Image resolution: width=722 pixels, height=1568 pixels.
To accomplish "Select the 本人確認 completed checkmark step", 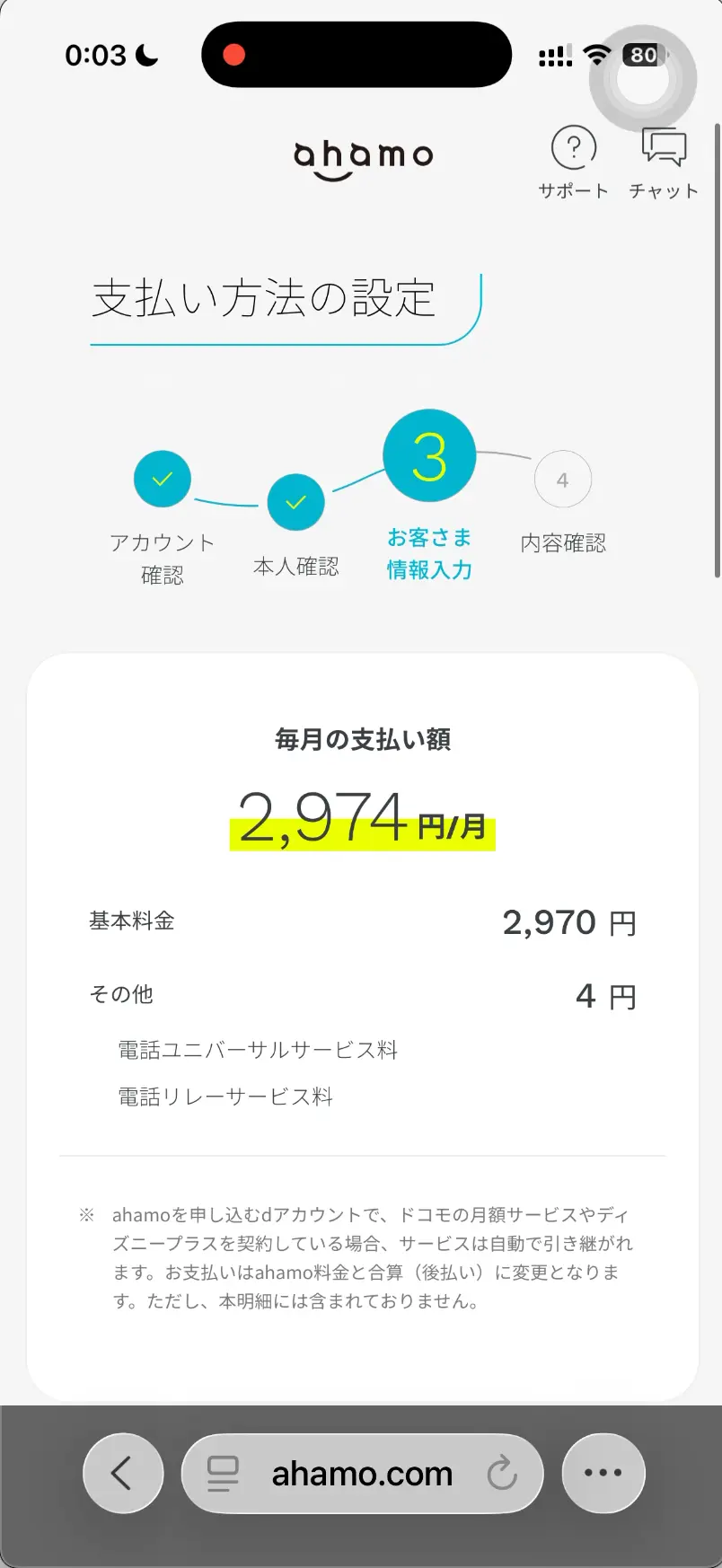I will [296, 501].
